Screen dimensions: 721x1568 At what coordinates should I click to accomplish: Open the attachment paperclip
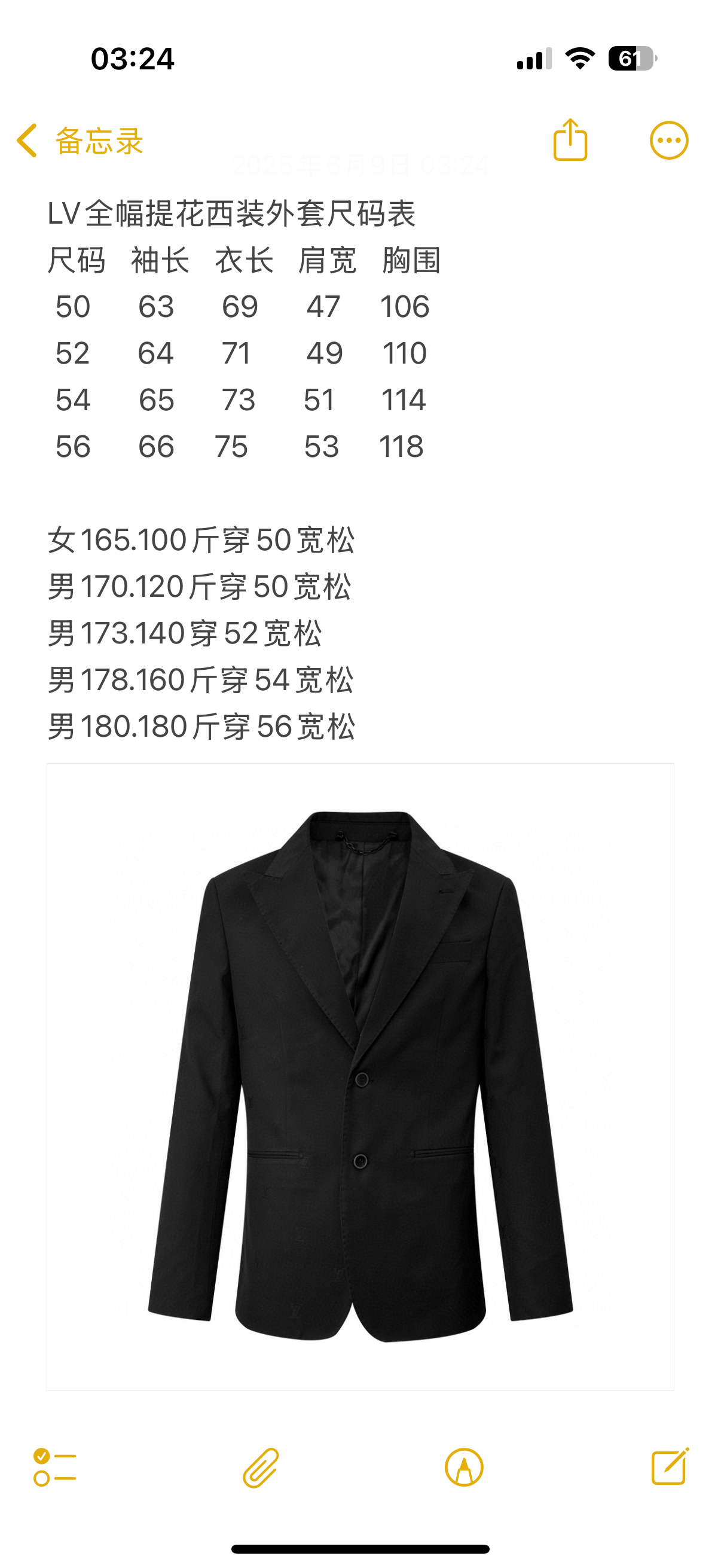pos(261,1467)
